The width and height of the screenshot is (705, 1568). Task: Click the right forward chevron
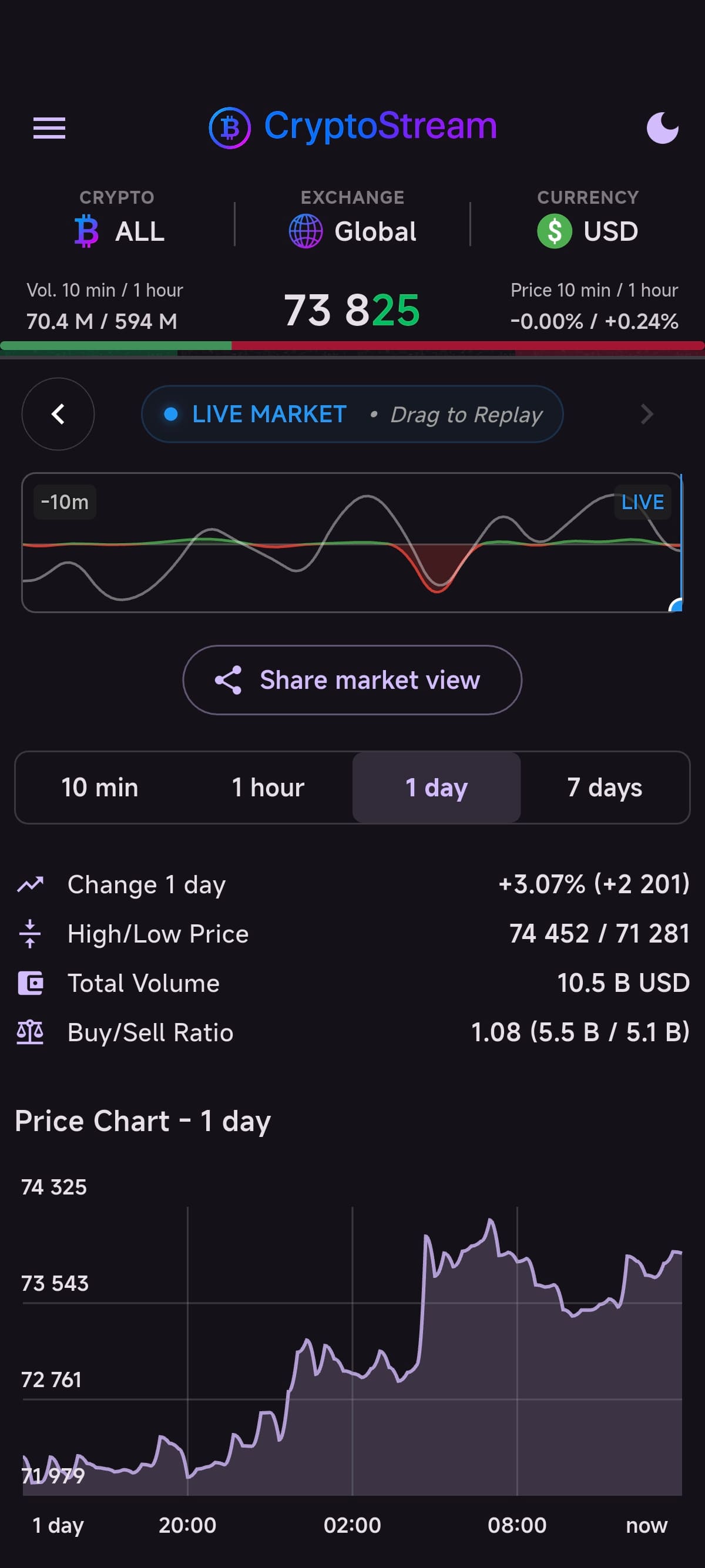tap(647, 414)
